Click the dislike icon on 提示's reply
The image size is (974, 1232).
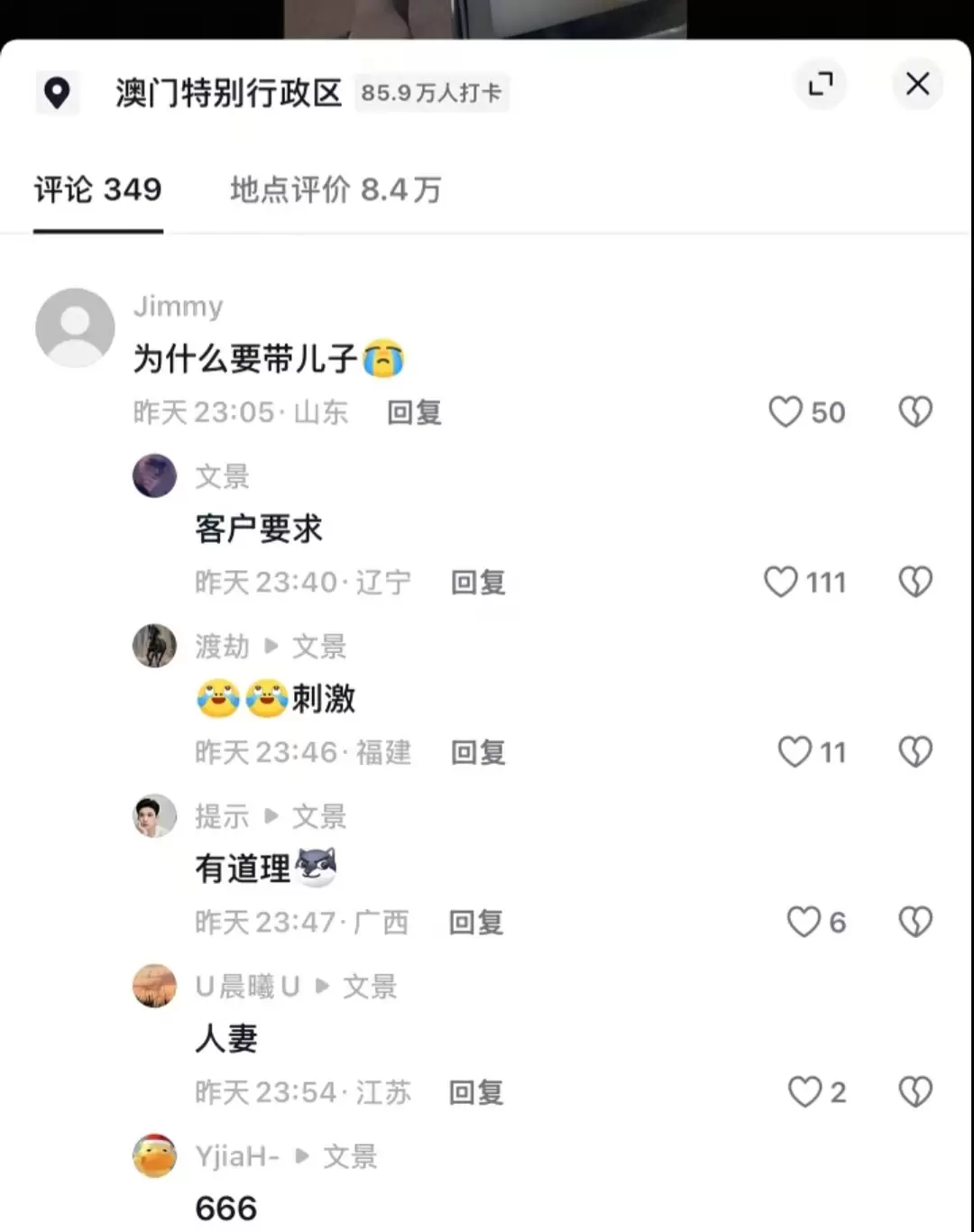(x=914, y=921)
